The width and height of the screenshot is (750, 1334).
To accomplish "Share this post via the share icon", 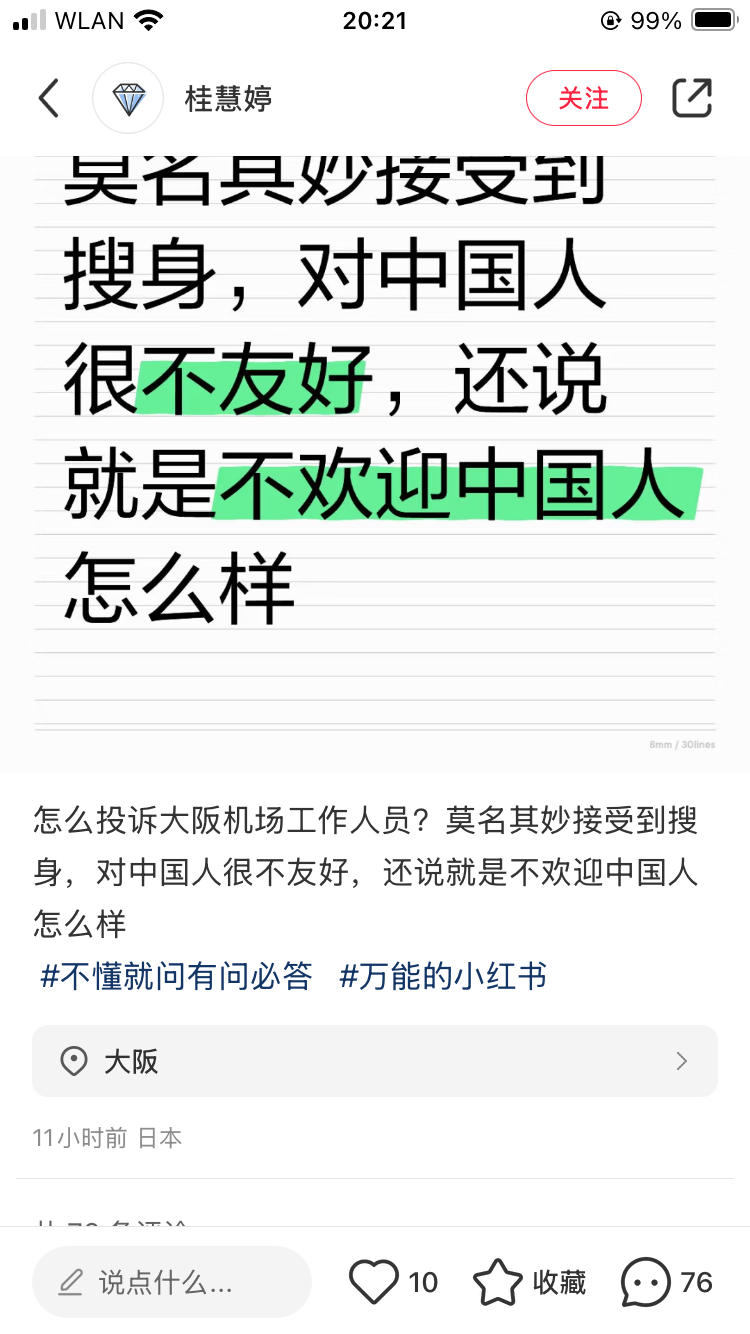I will (x=692, y=98).
